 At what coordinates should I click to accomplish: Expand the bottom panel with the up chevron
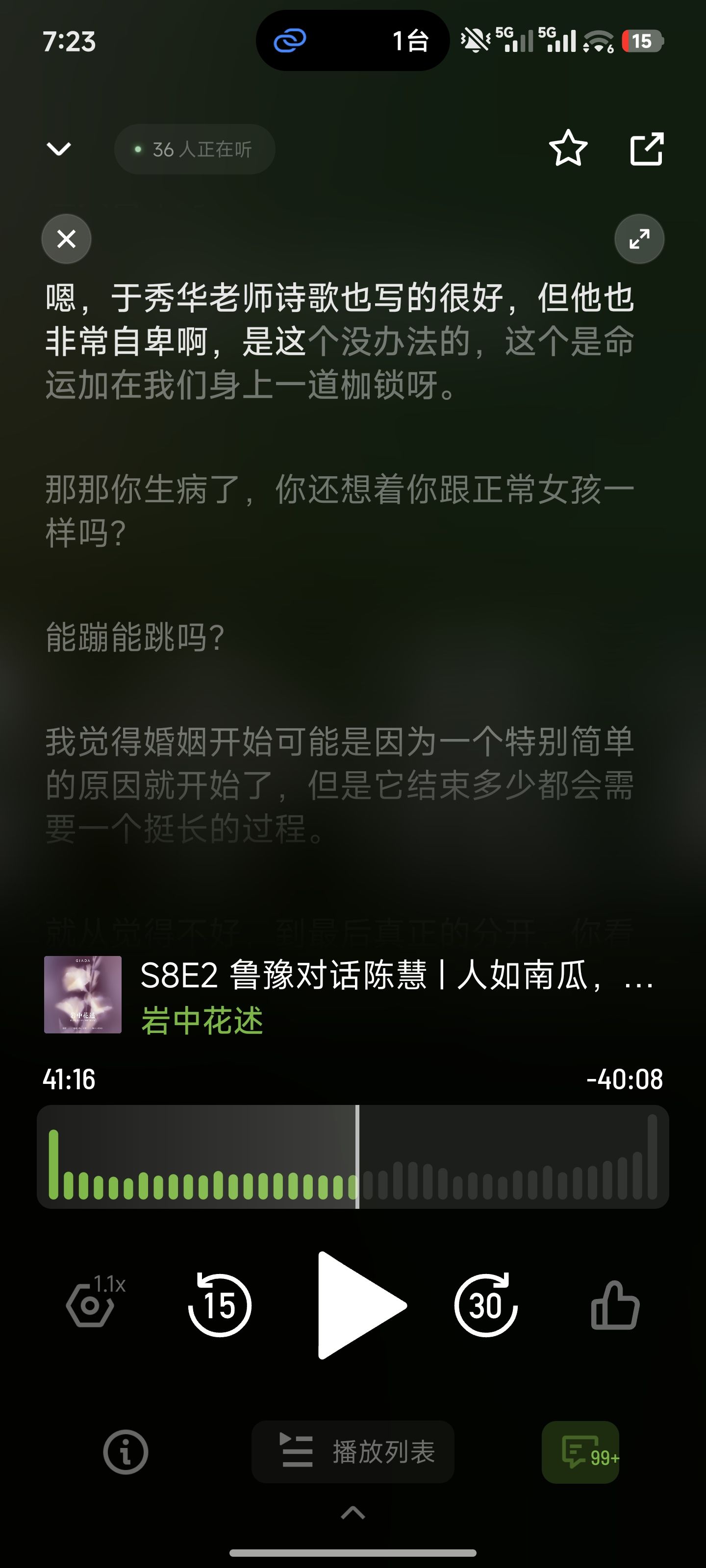(353, 1513)
